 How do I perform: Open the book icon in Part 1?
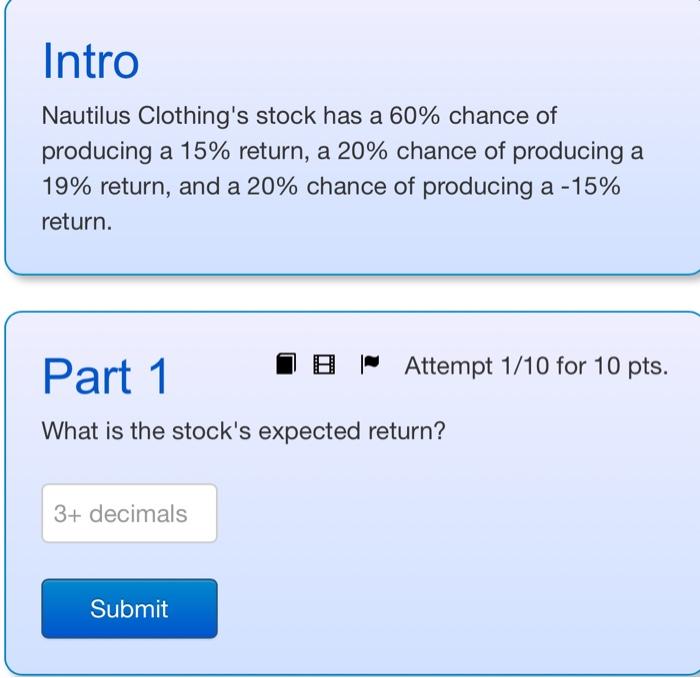tap(287, 362)
